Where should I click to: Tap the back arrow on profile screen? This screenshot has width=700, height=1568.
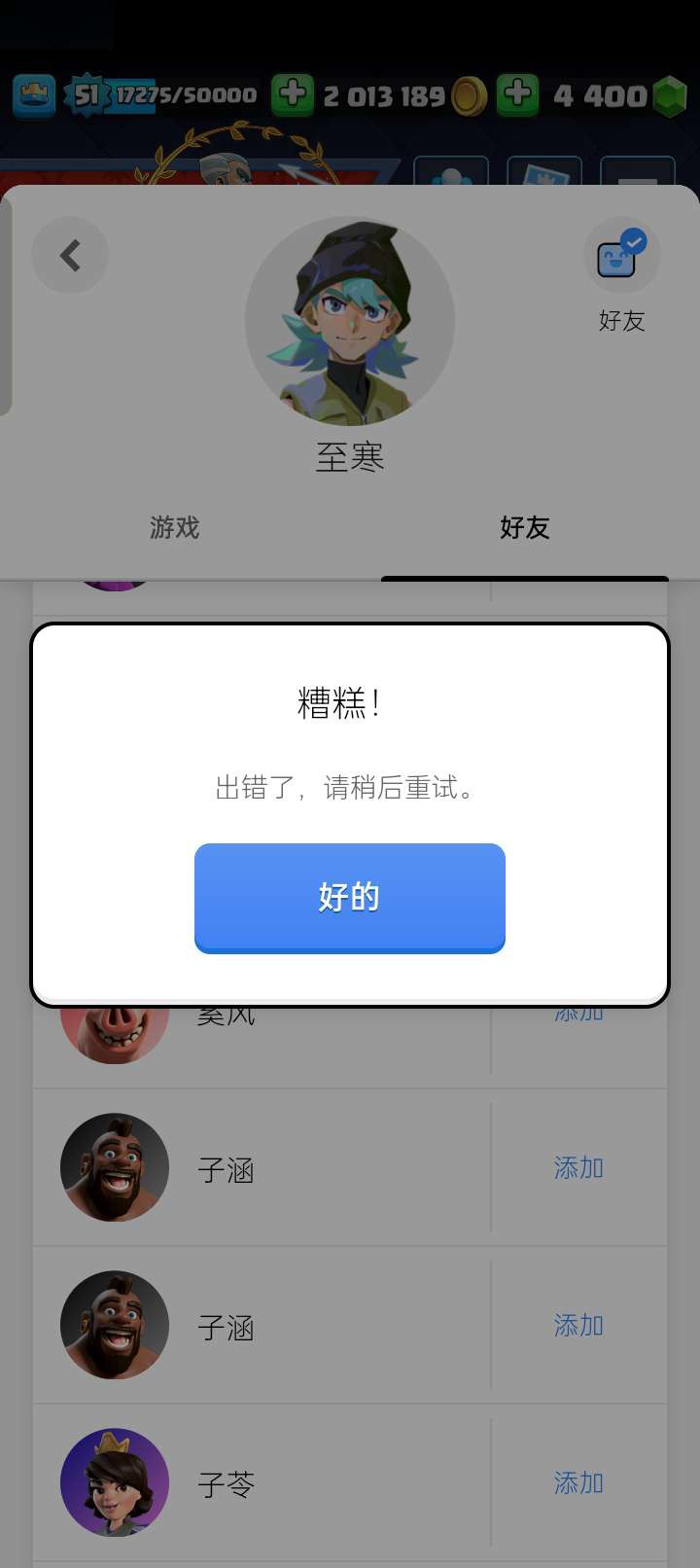(69, 255)
